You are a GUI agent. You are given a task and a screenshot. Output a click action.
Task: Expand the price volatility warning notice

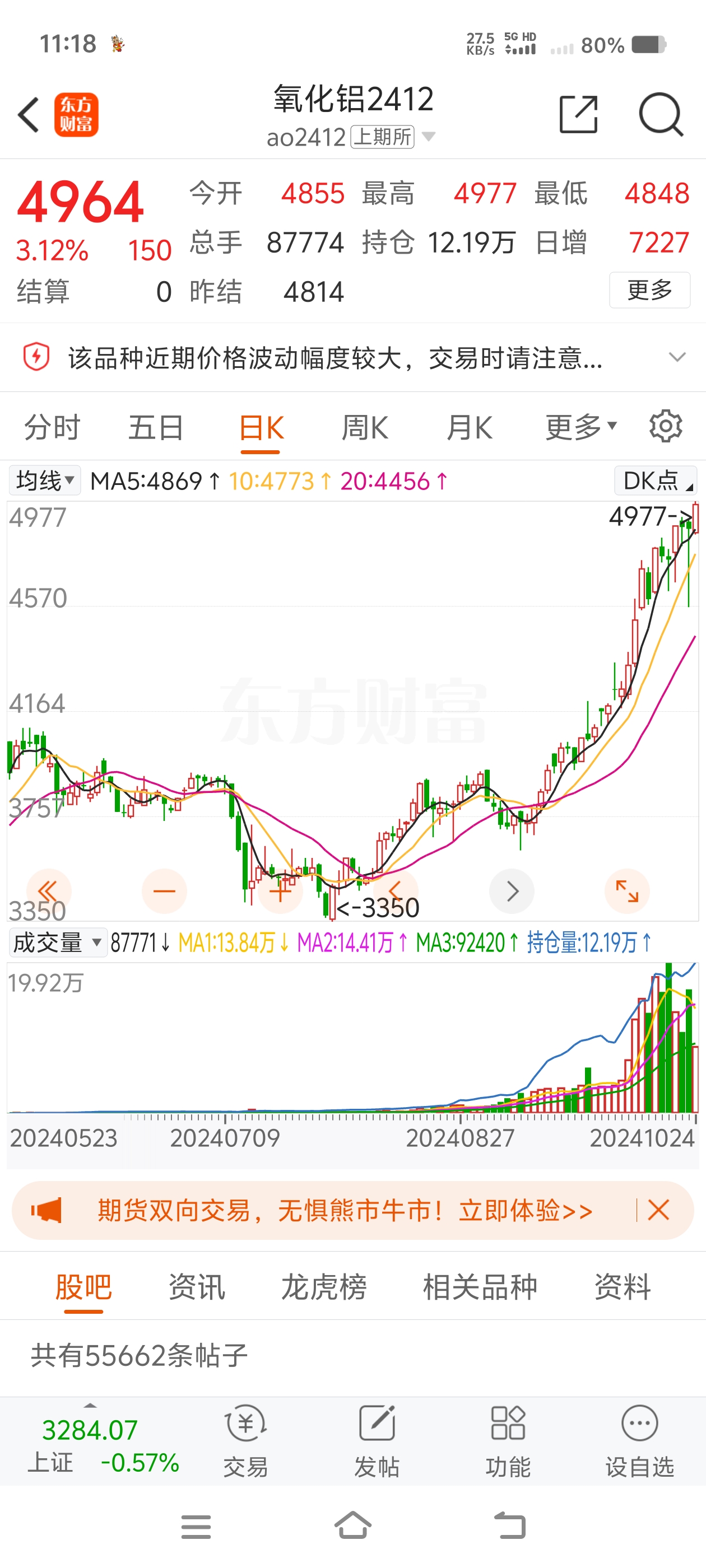[677, 357]
